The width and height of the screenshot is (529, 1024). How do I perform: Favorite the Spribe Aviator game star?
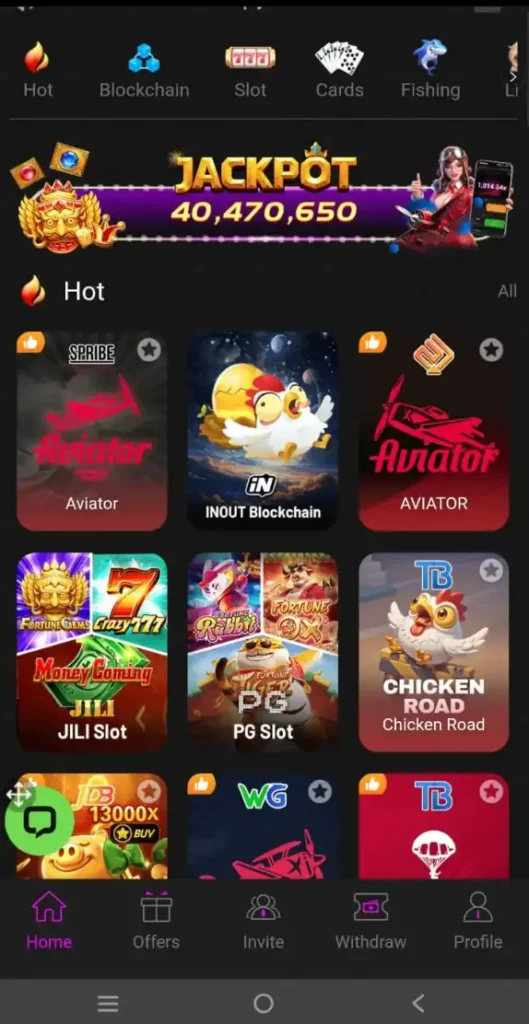point(149,350)
